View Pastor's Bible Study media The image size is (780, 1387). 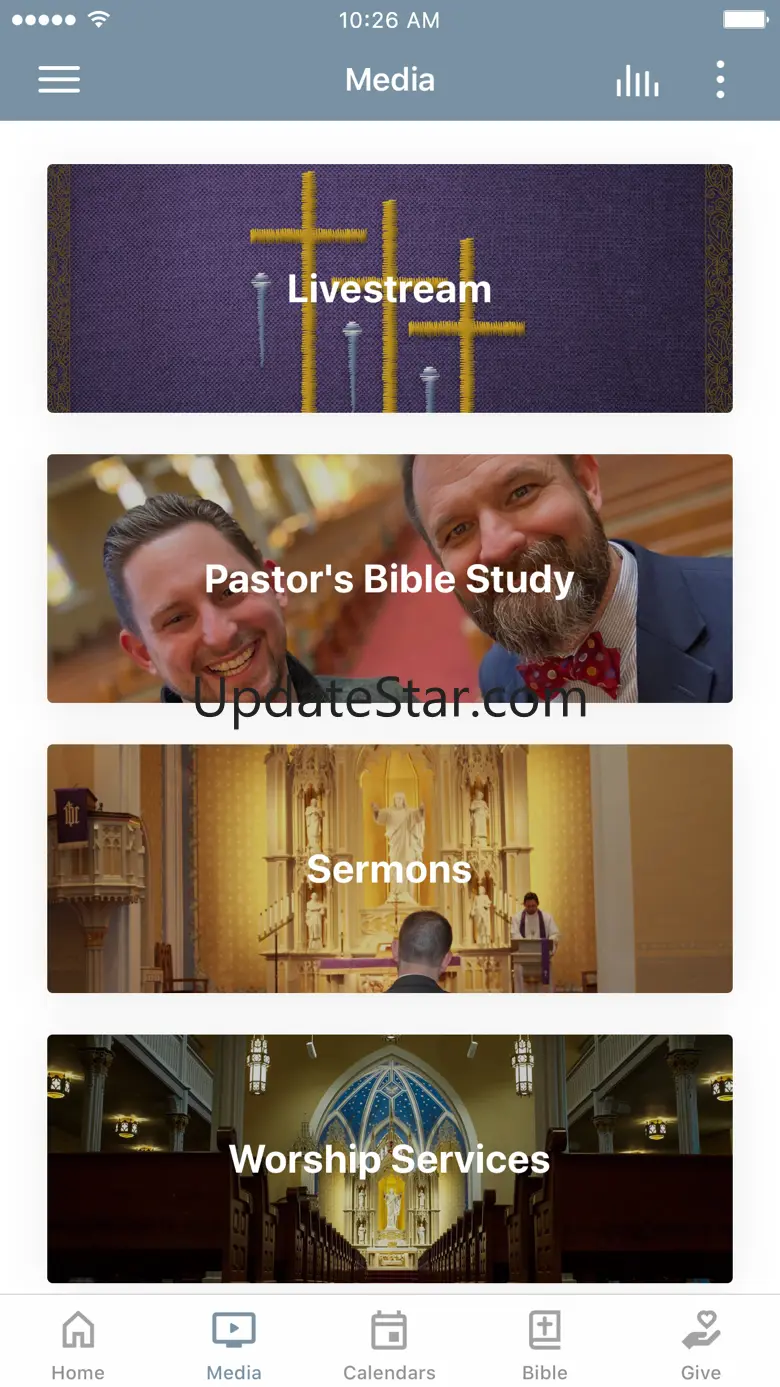click(390, 578)
